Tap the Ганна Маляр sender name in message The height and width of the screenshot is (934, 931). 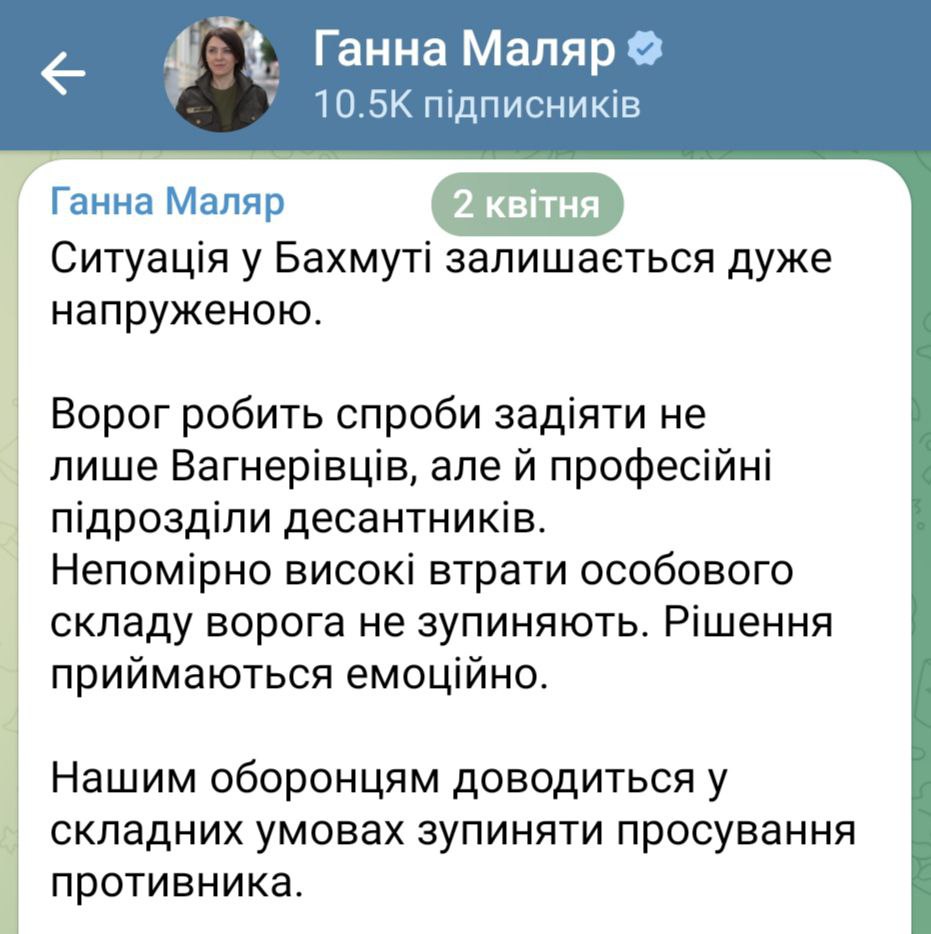coord(168,203)
